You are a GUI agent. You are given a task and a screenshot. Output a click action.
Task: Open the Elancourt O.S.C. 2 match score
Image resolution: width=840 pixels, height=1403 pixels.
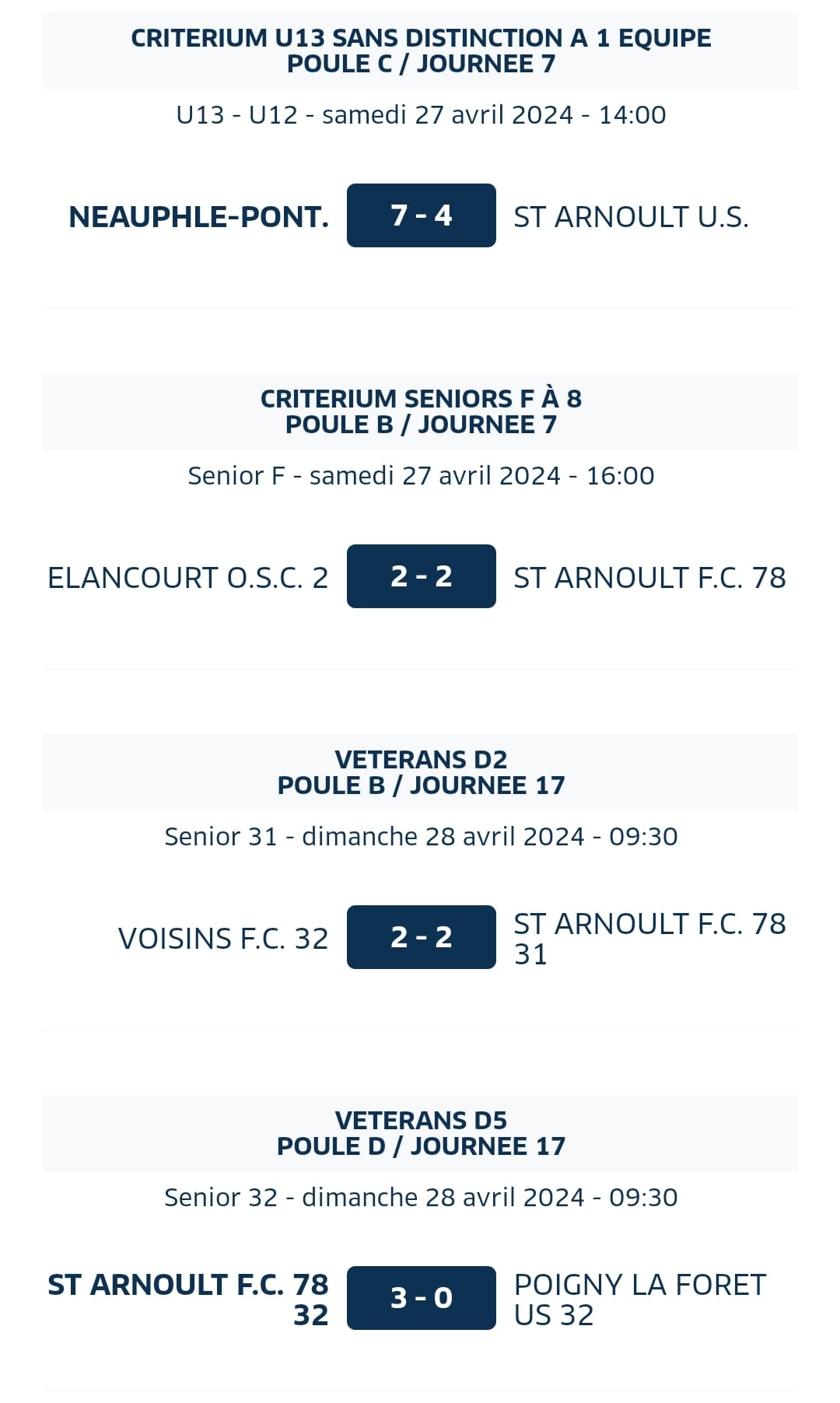[x=421, y=576]
